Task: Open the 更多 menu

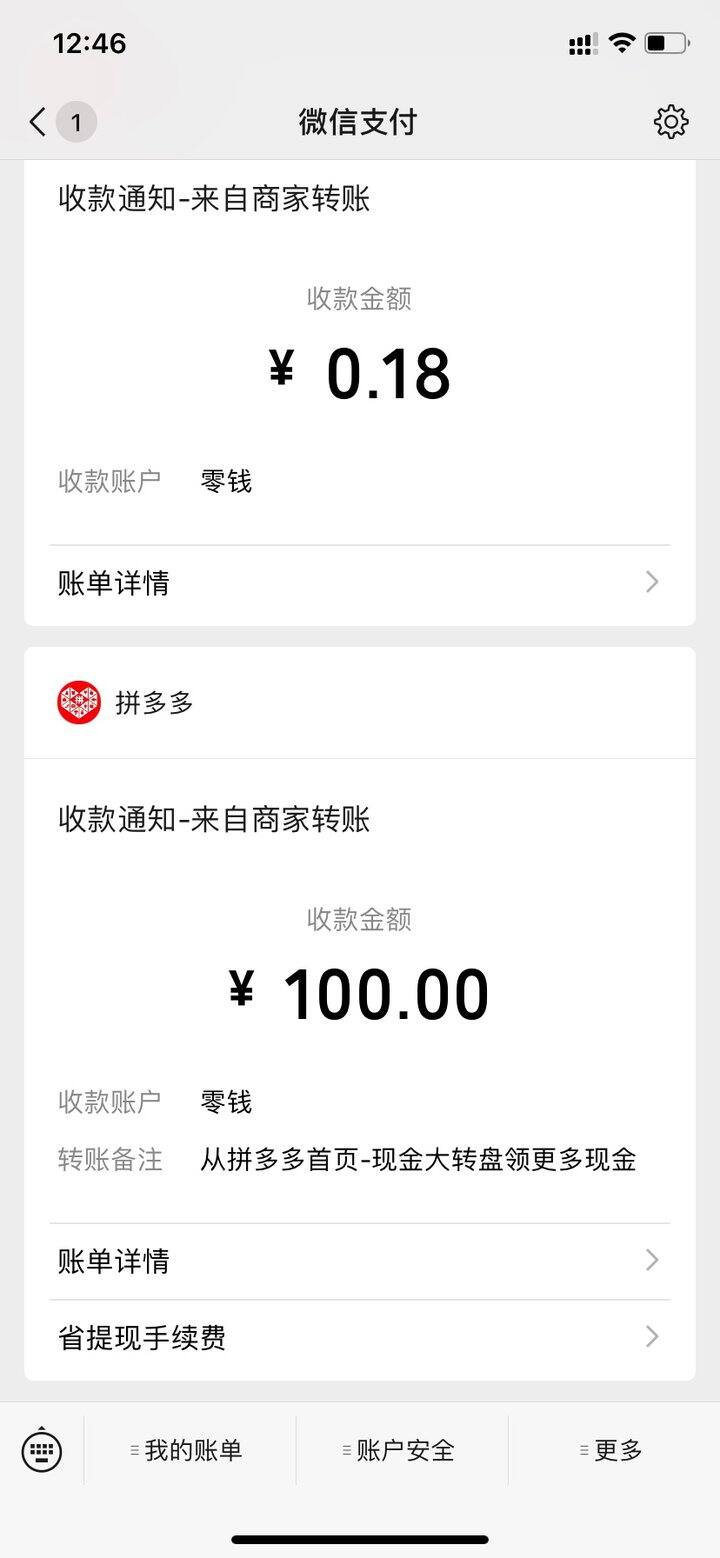Action: (x=614, y=1450)
